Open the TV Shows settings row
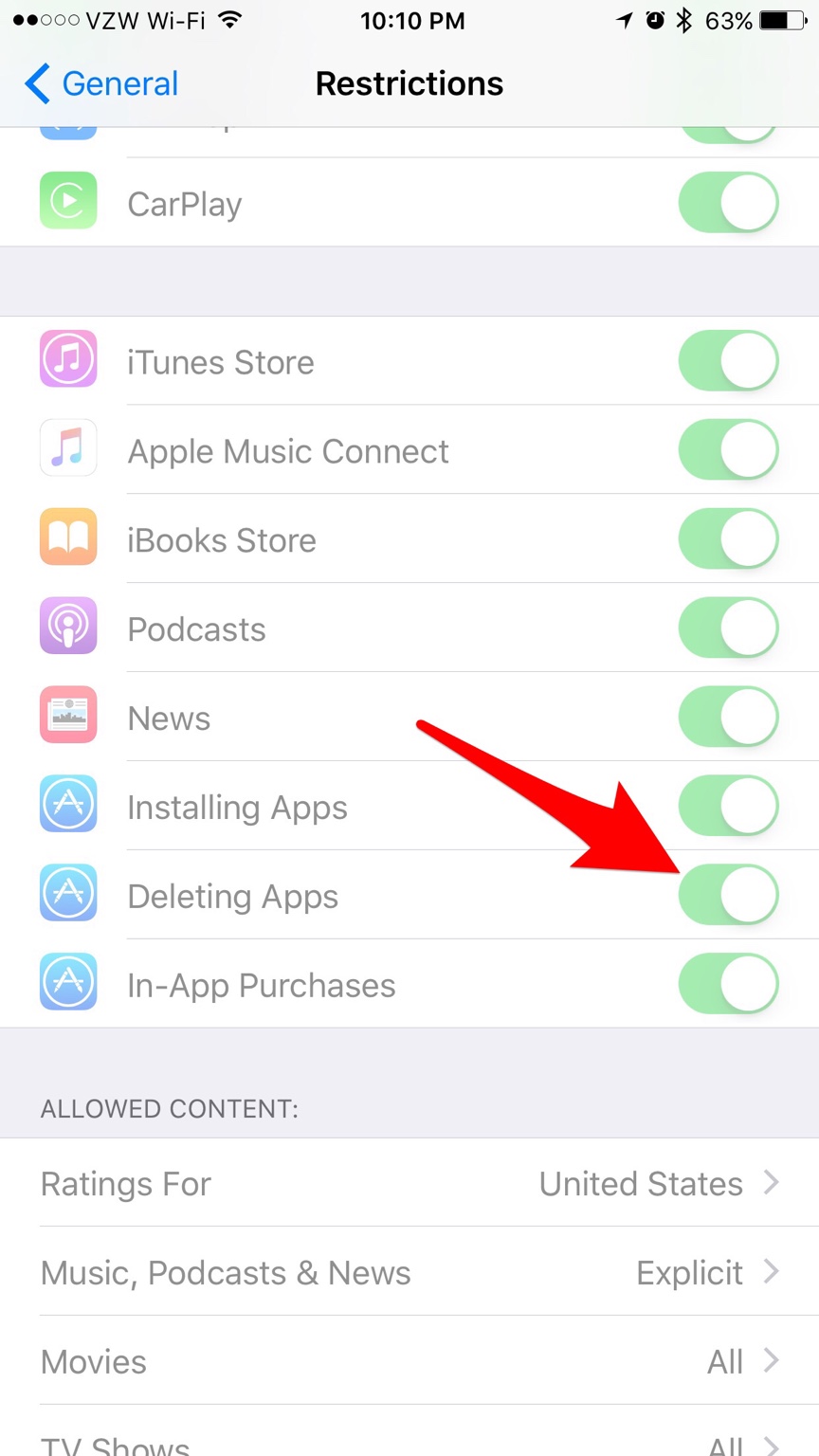The height and width of the screenshot is (1456, 819). coord(409,1441)
